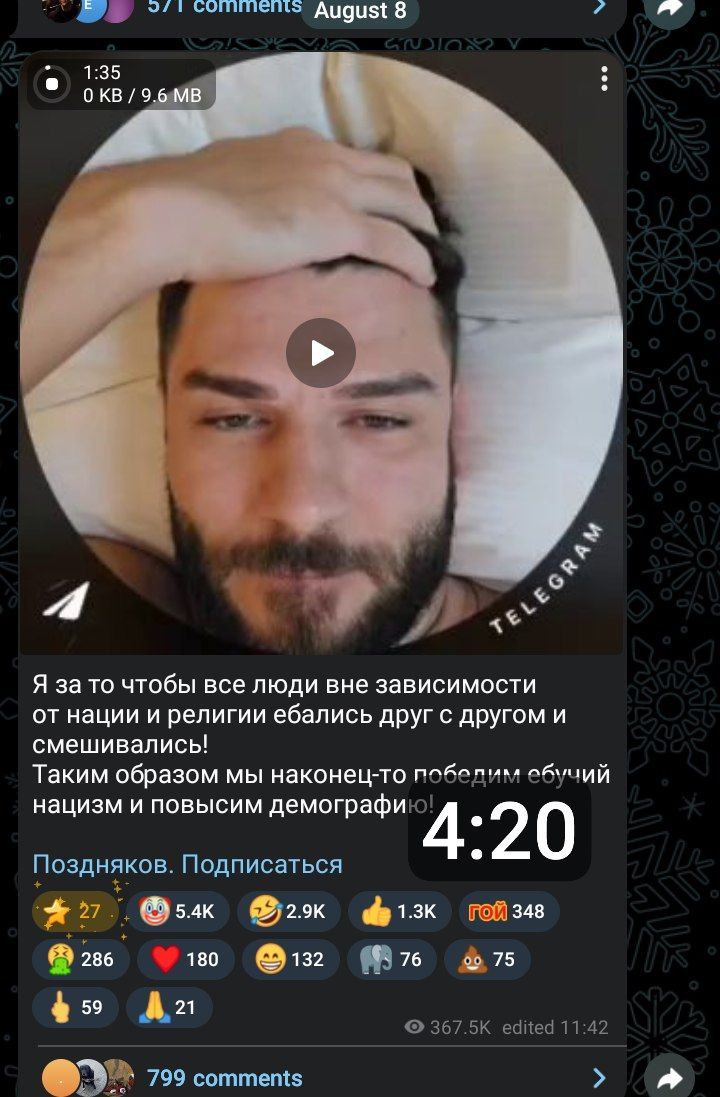This screenshot has height=1097, width=720.
Task: Open the 799 comments thread
Action: pos(225,1078)
